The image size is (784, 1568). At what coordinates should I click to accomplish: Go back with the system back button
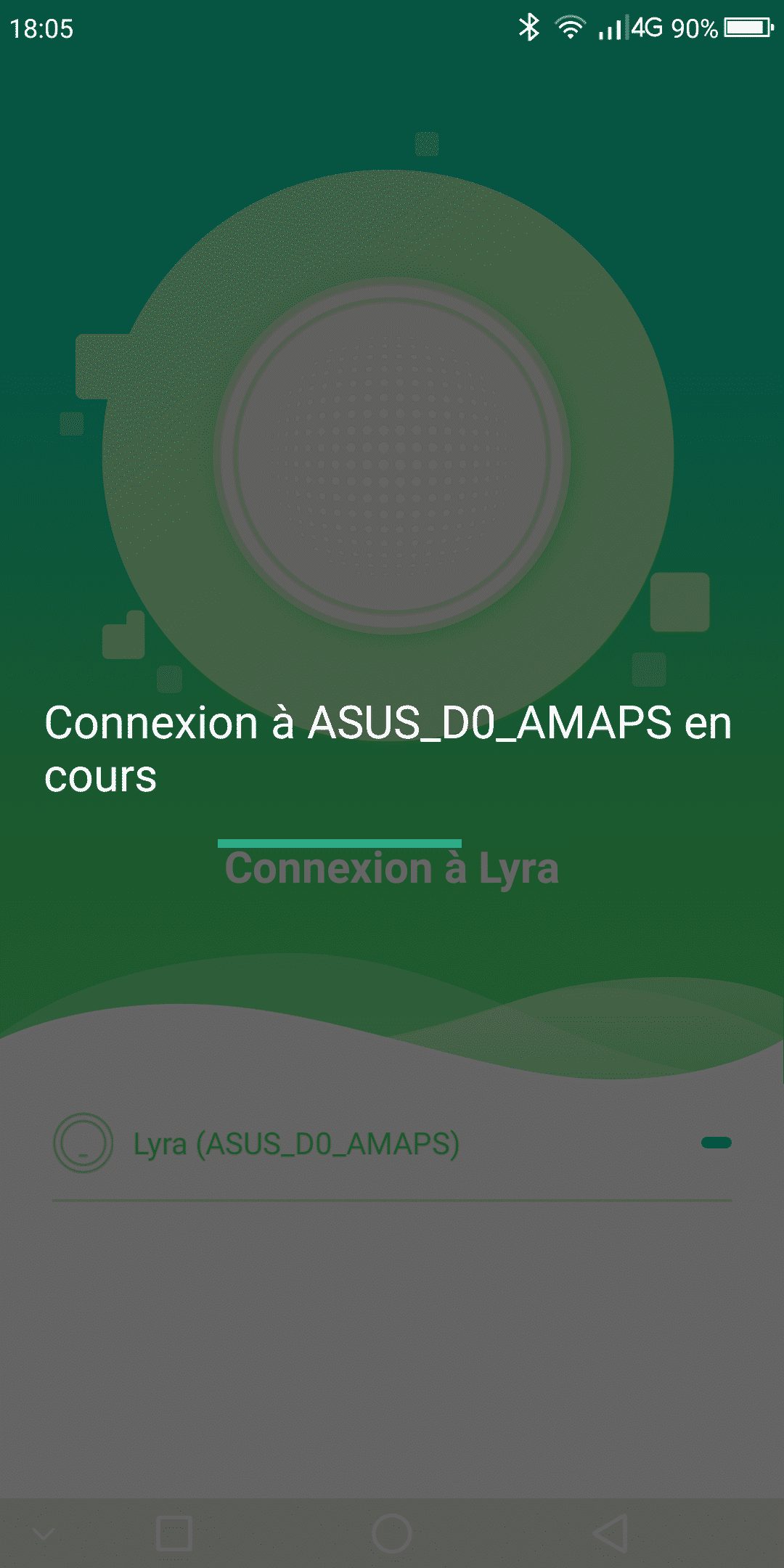pos(610,1533)
